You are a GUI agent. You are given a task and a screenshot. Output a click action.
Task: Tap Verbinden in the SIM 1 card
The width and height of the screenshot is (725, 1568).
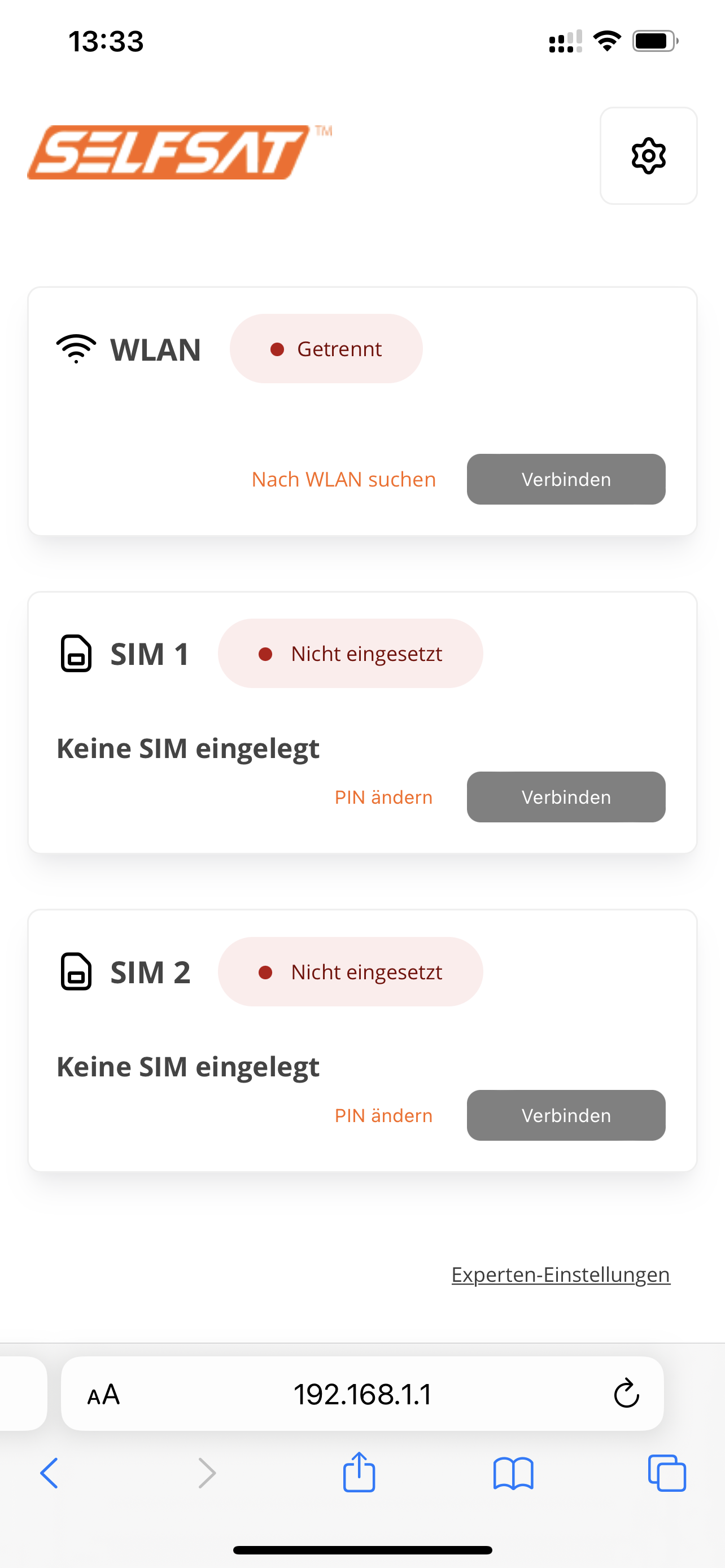pyautogui.click(x=566, y=797)
